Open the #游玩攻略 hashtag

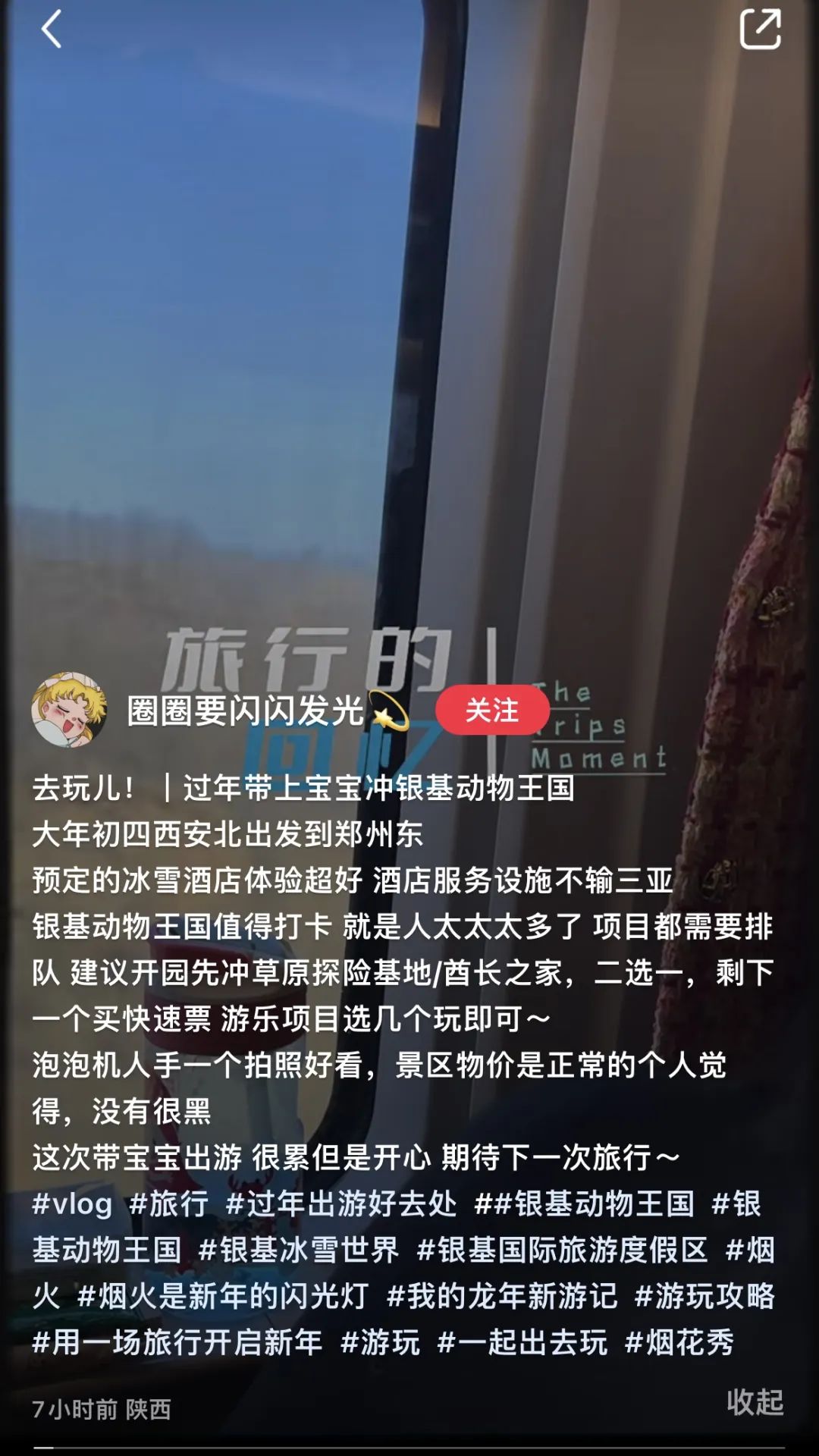704,1297
